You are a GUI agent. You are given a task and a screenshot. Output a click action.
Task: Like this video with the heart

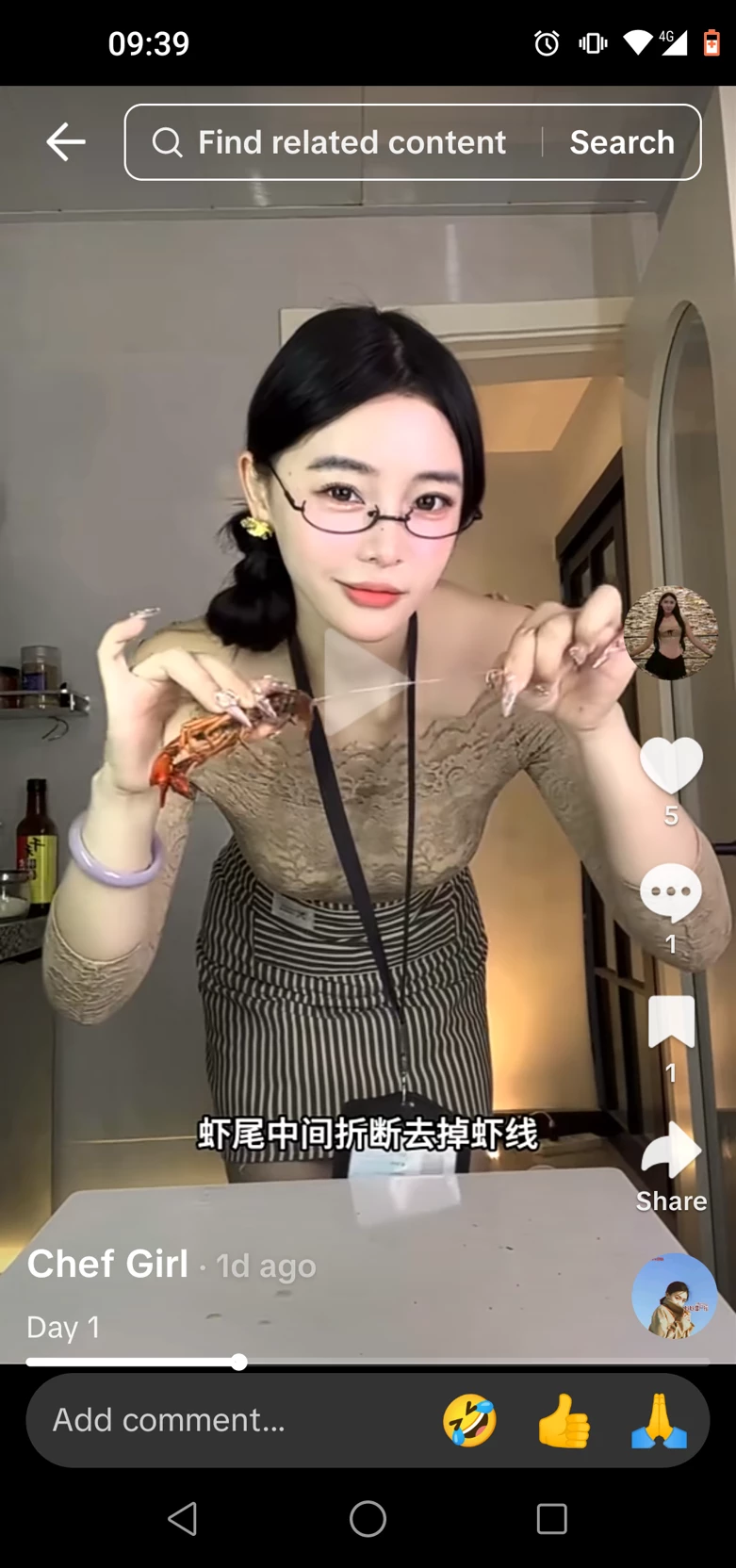point(671,764)
